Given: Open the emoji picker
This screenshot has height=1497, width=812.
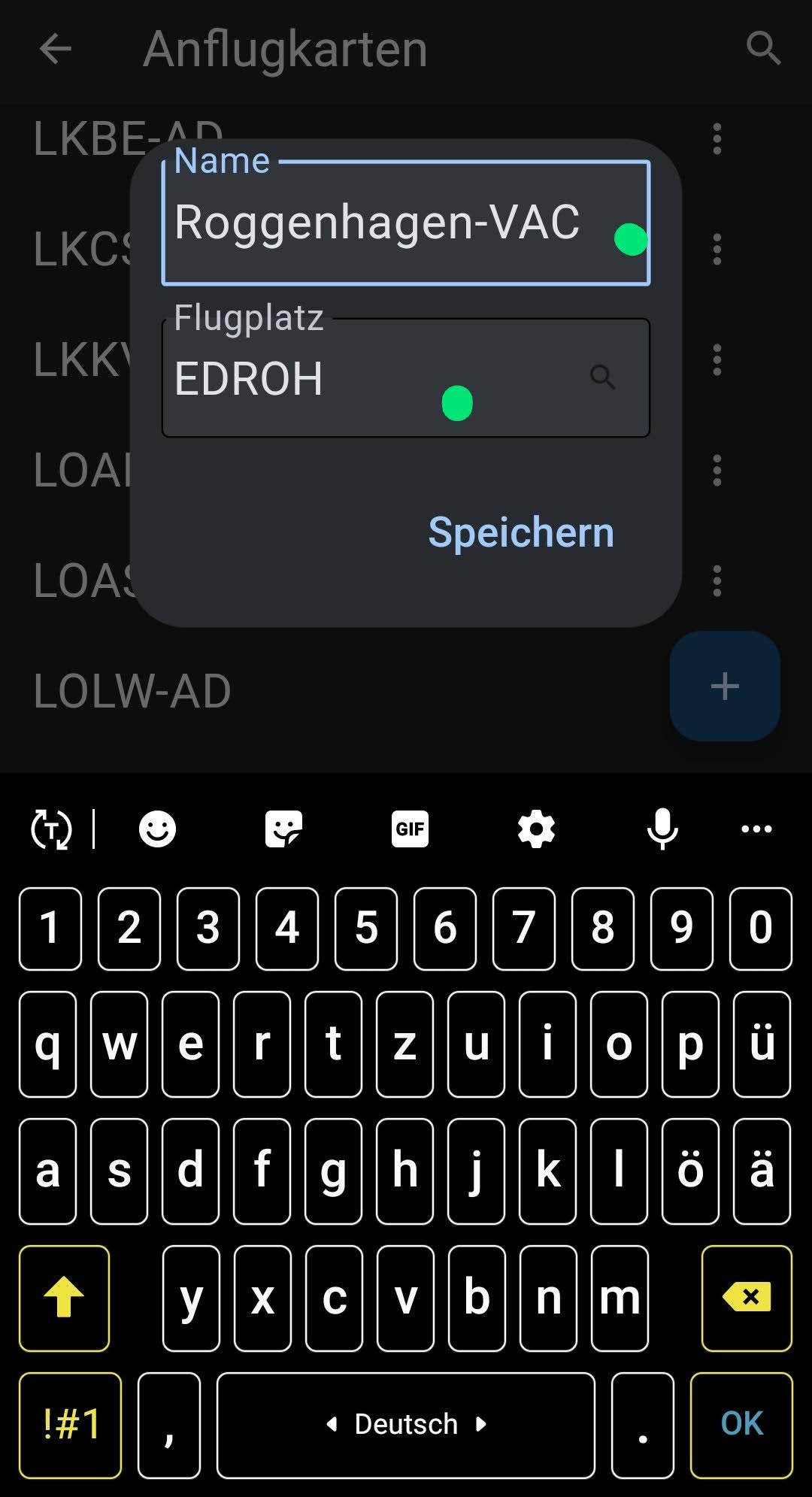Looking at the screenshot, I should click(x=157, y=829).
